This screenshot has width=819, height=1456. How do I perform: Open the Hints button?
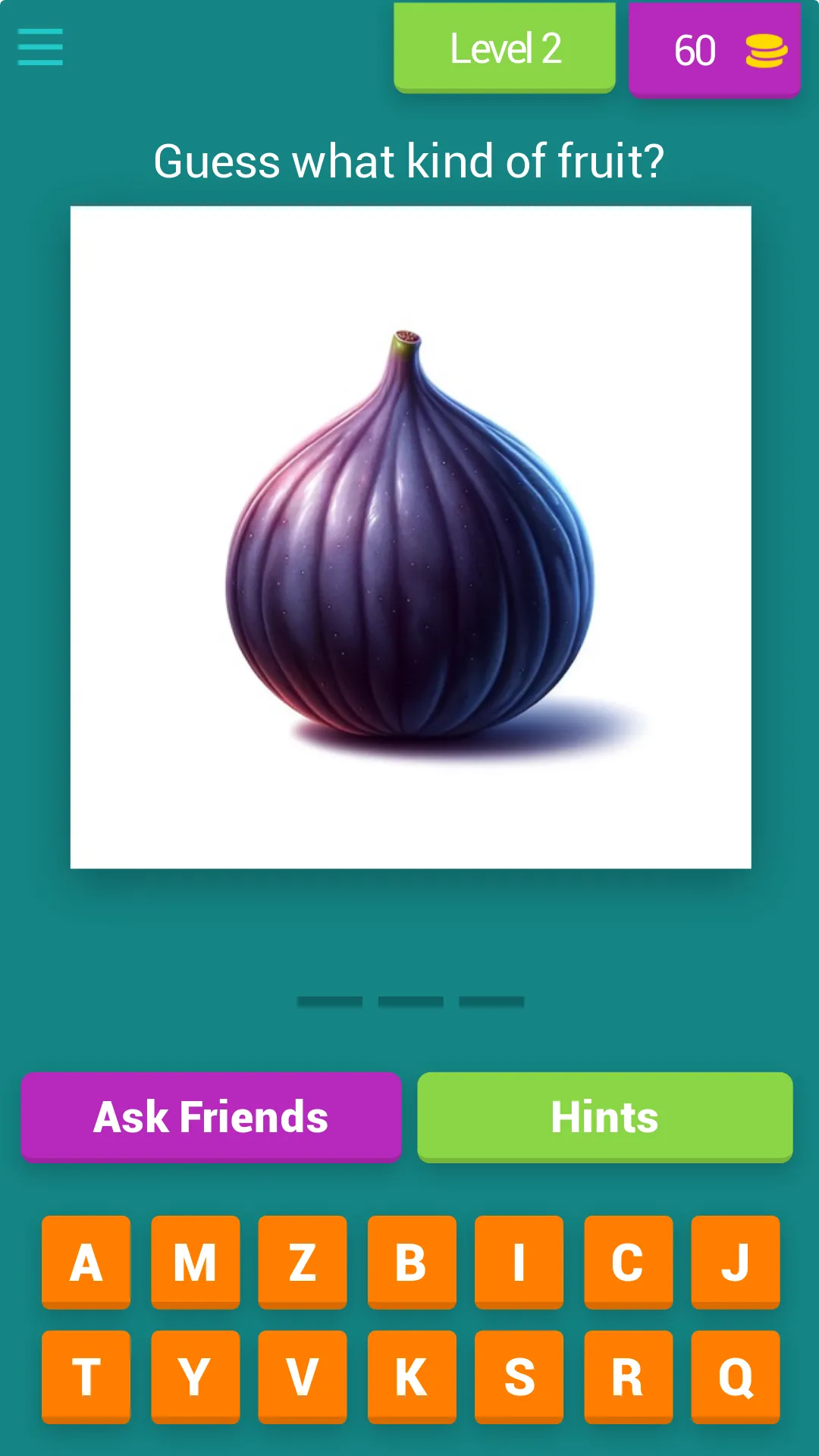click(604, 1116)
